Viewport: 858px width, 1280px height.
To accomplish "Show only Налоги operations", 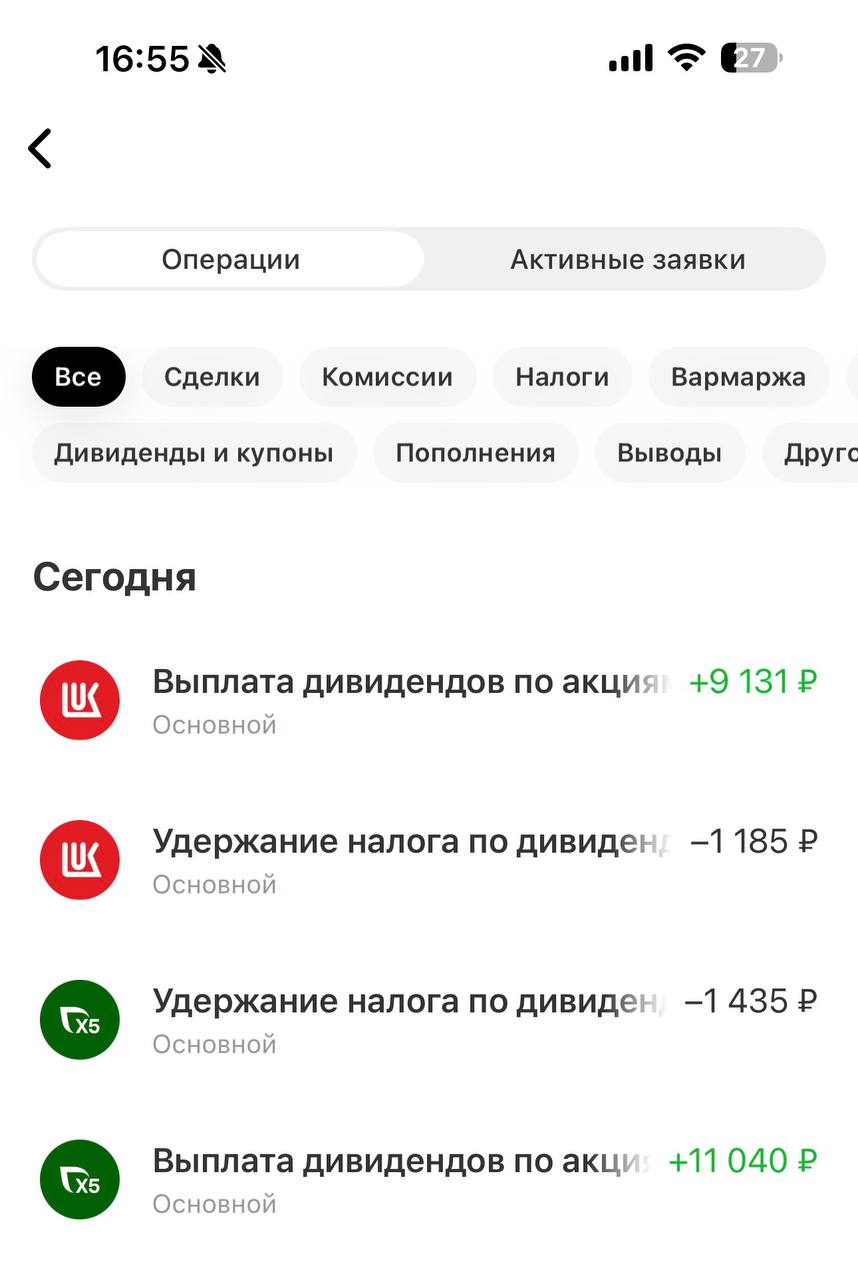I will click(562, 377).
